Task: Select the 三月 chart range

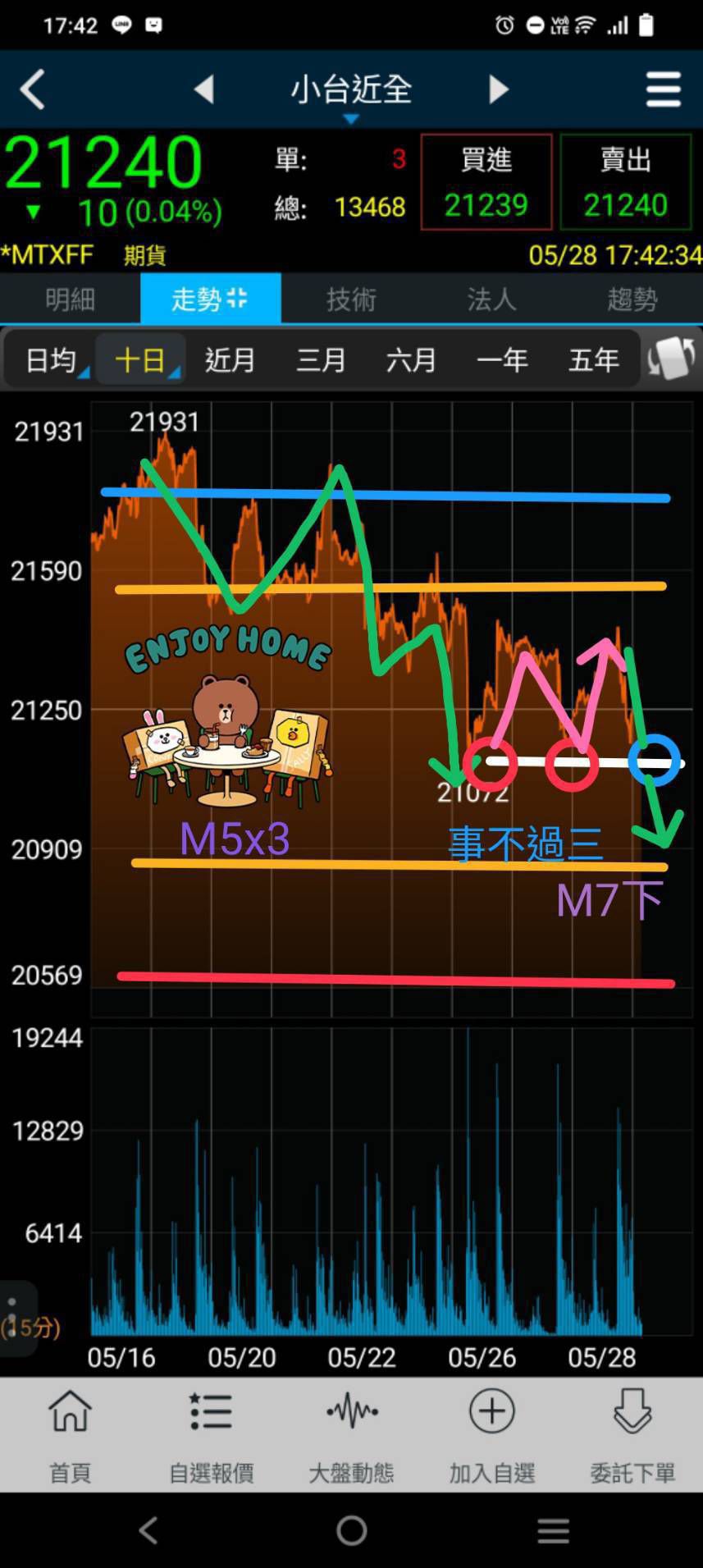Action: click(x=321, y=359)
